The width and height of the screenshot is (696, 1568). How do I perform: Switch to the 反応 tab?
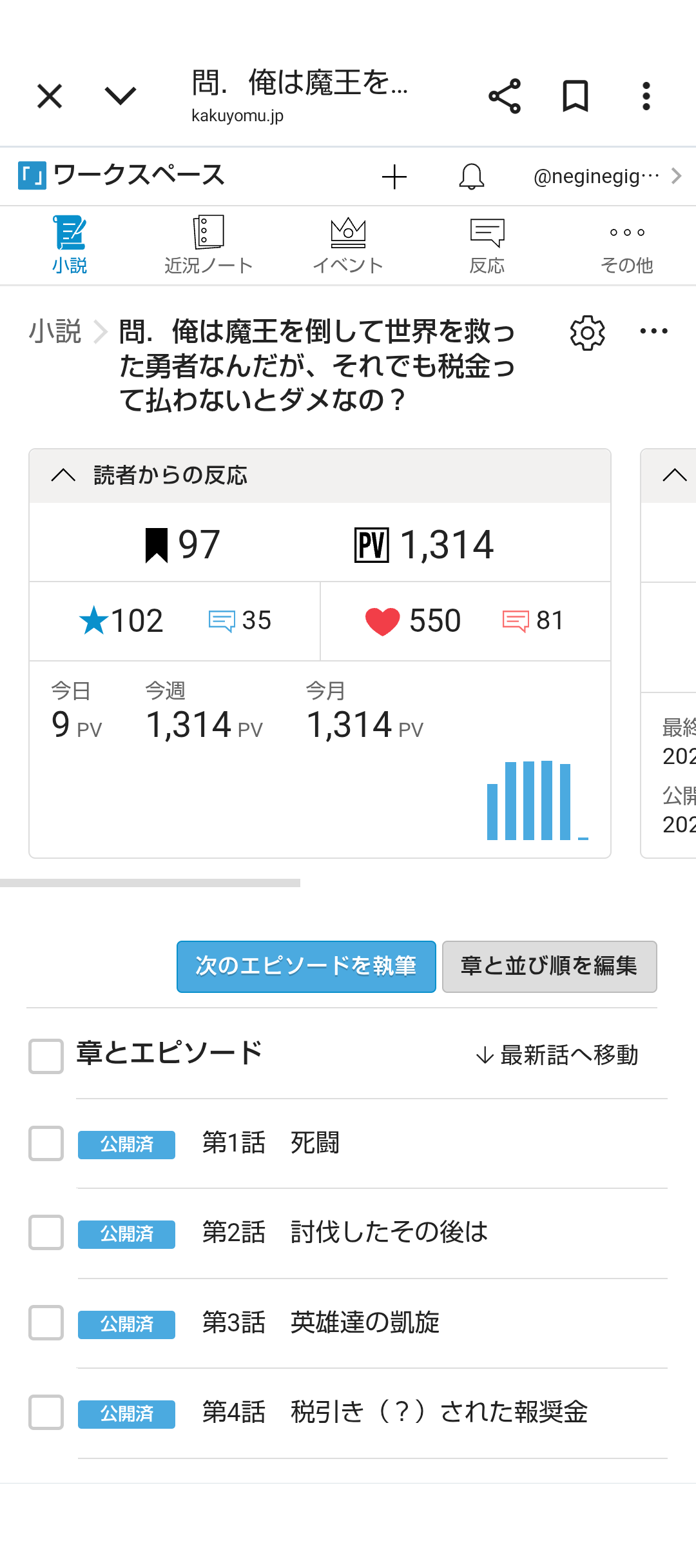pos(487,245)
